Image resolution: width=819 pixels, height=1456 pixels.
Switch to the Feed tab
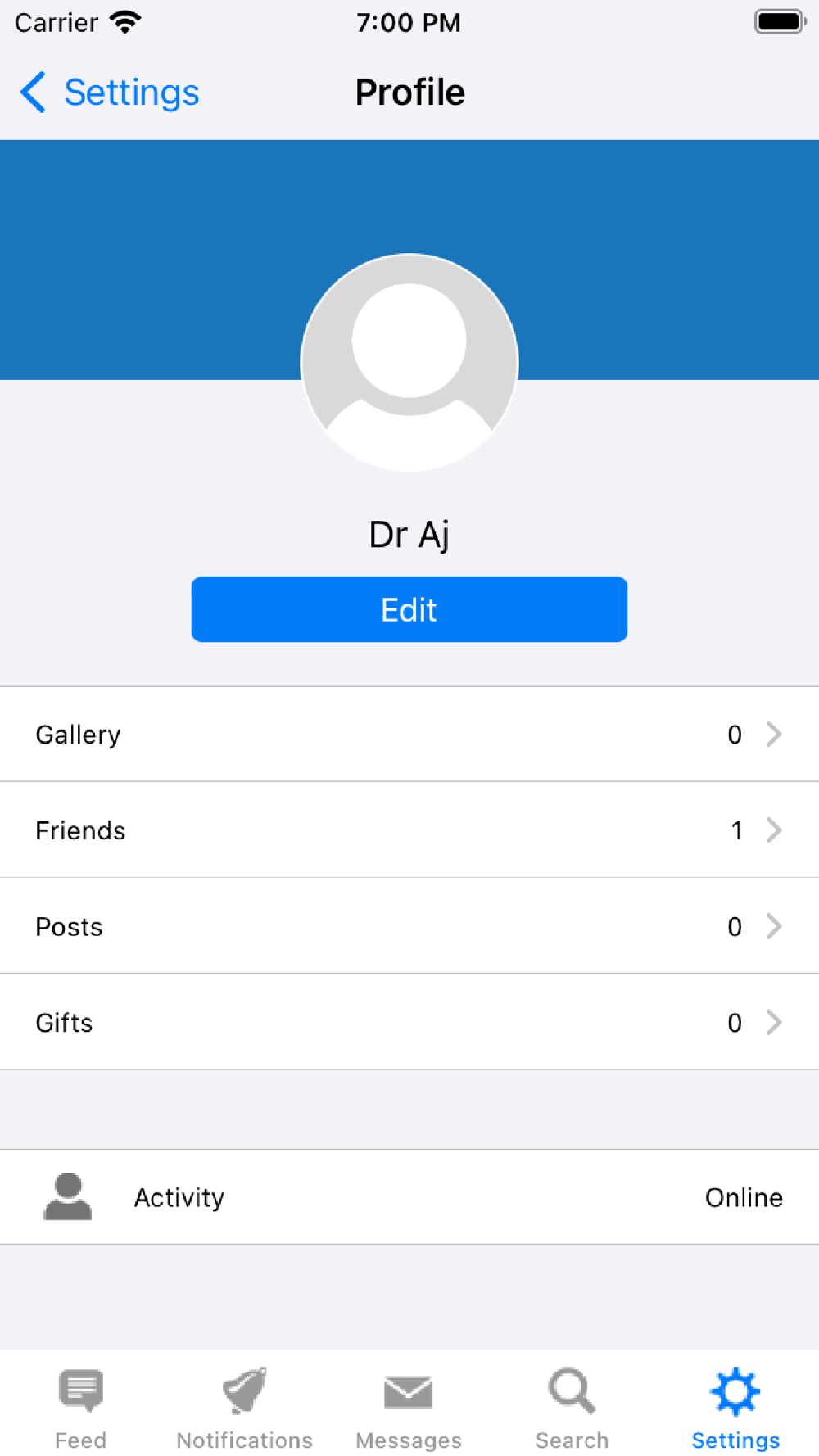point(81,1406)
